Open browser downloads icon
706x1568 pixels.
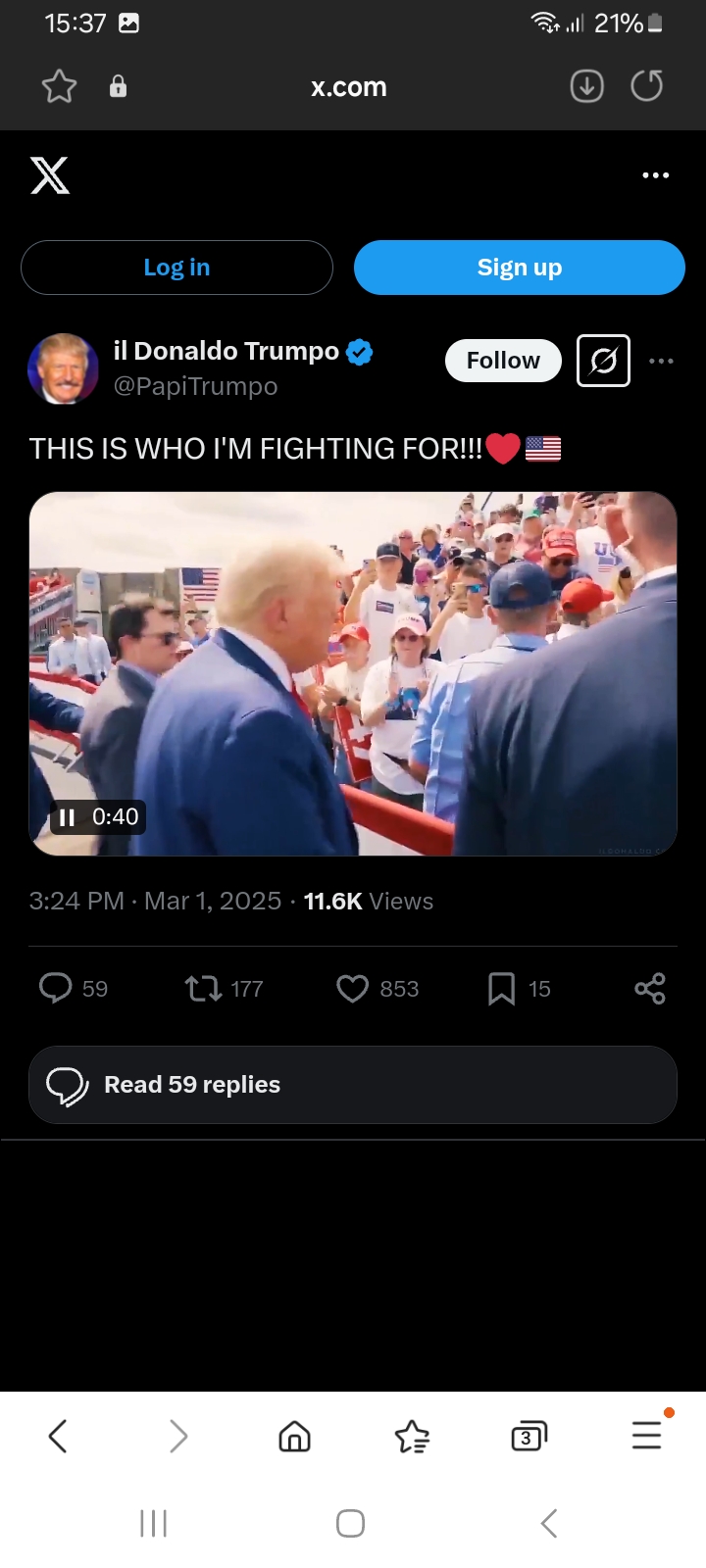pos(587,86)
